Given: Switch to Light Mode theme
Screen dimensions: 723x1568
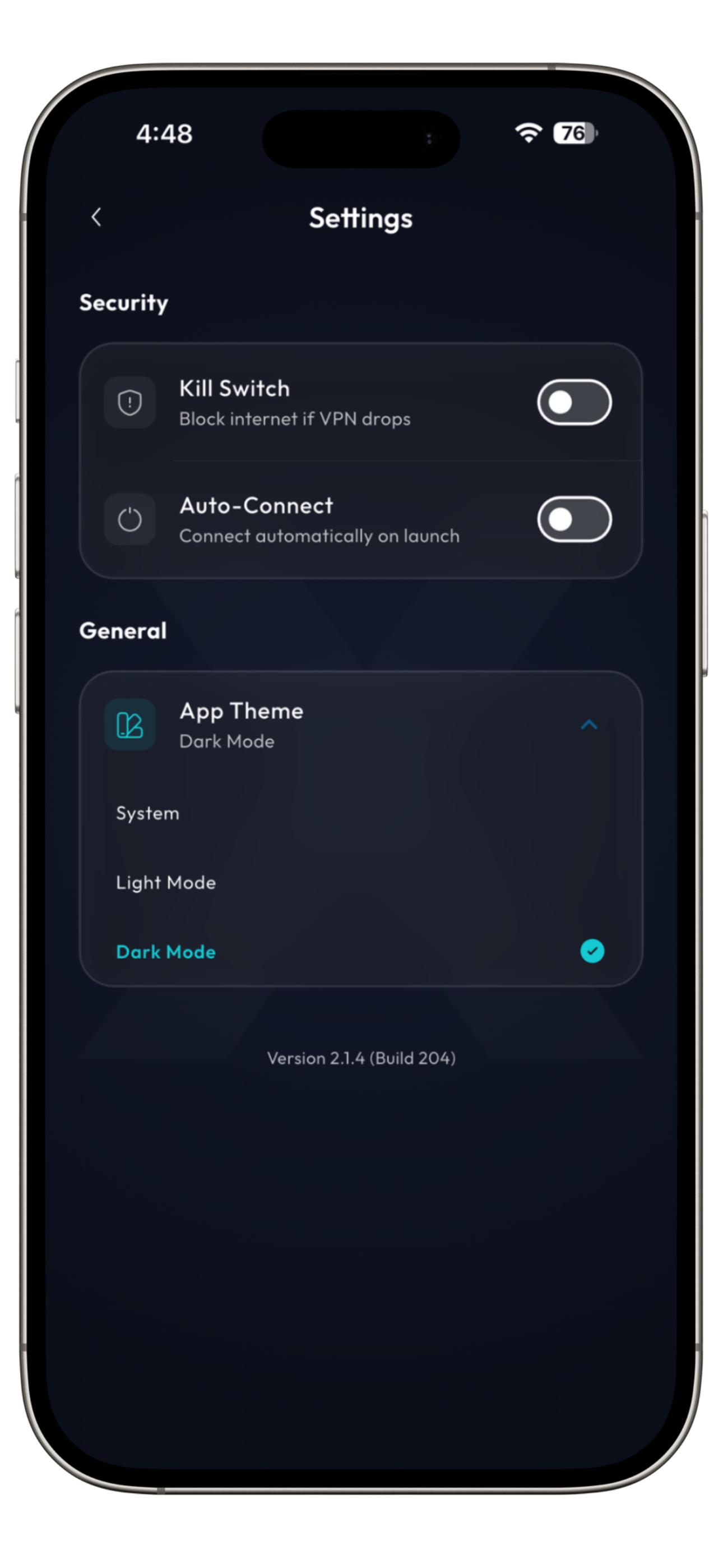Looking at the screenshot, I should [165, 883].
